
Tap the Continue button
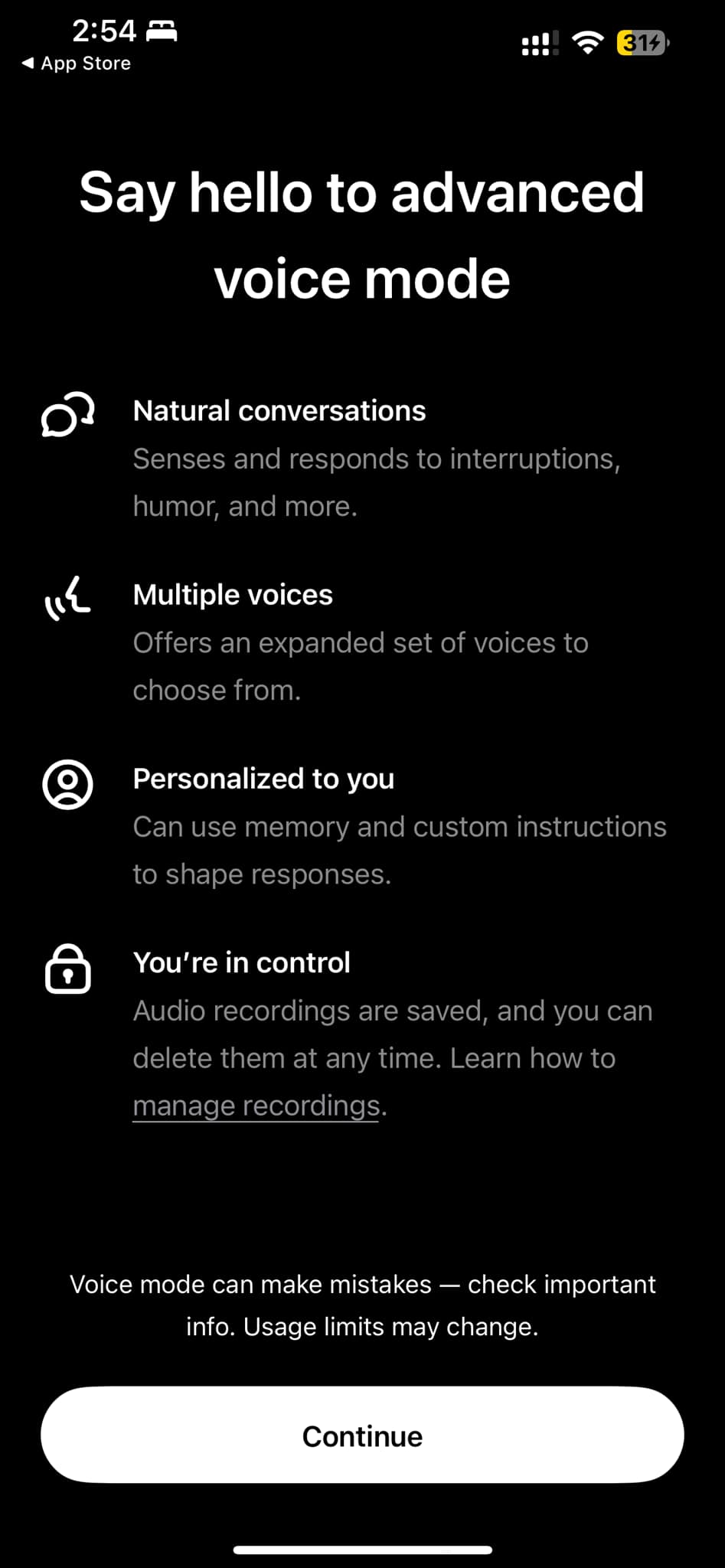pyautogui.click(x=362, y=1435)
